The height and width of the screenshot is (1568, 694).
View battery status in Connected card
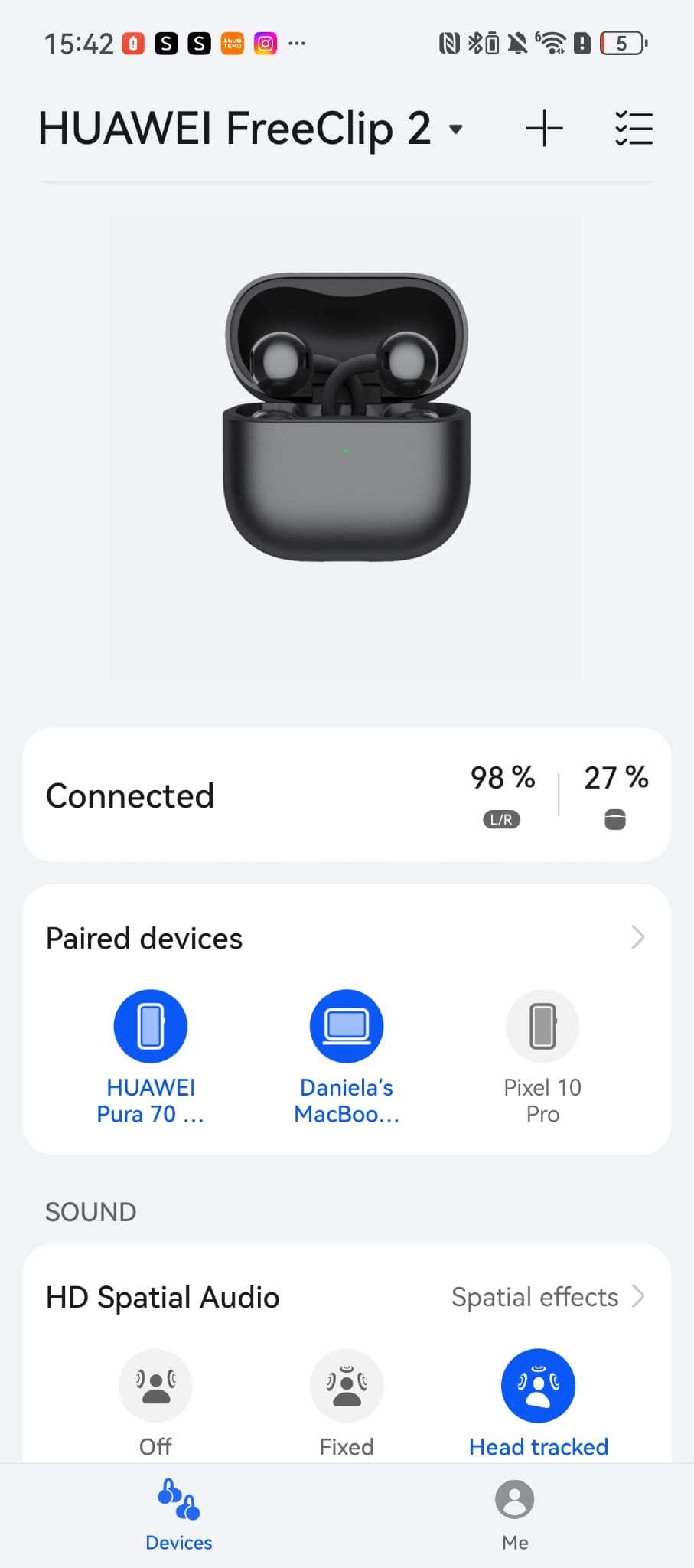pos(559,795)
